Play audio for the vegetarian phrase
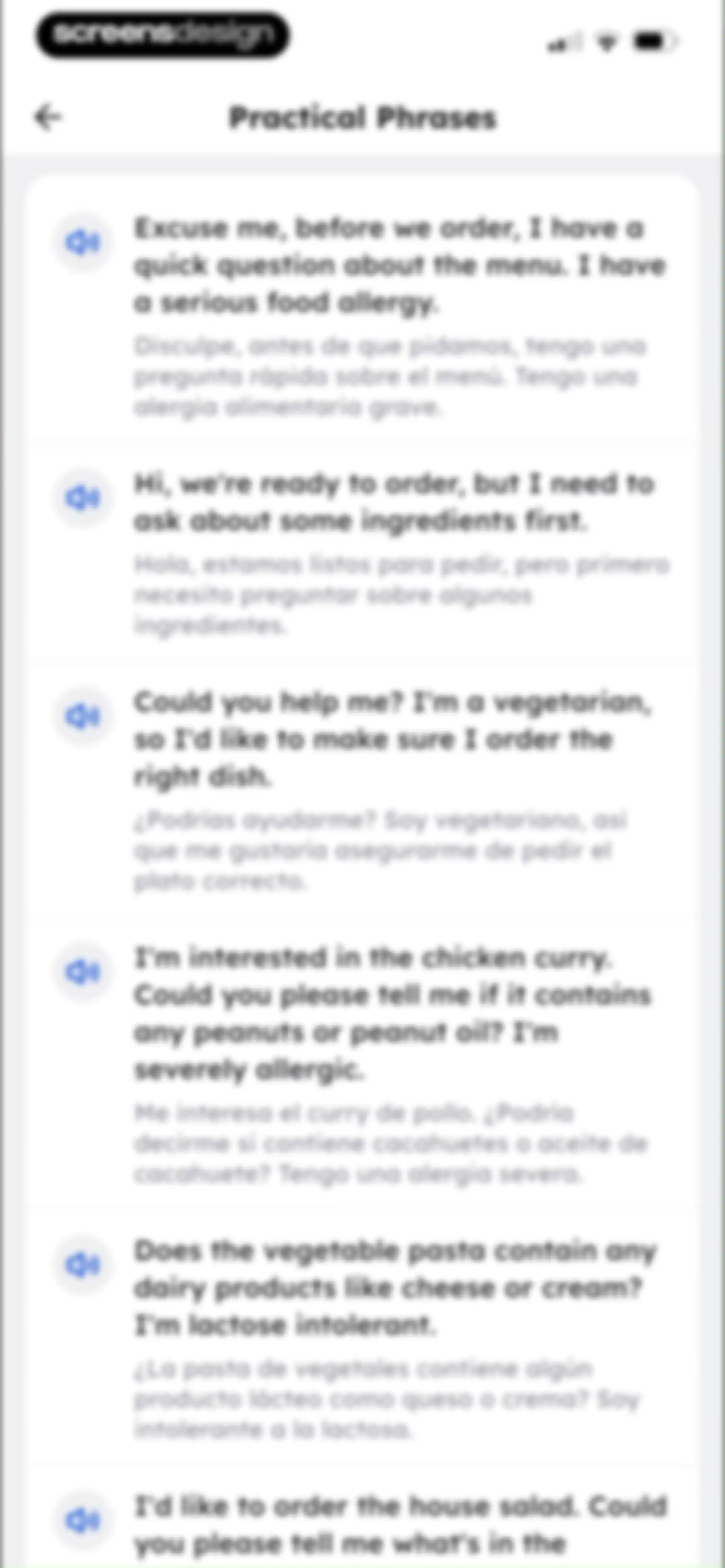 pos(83,717)
